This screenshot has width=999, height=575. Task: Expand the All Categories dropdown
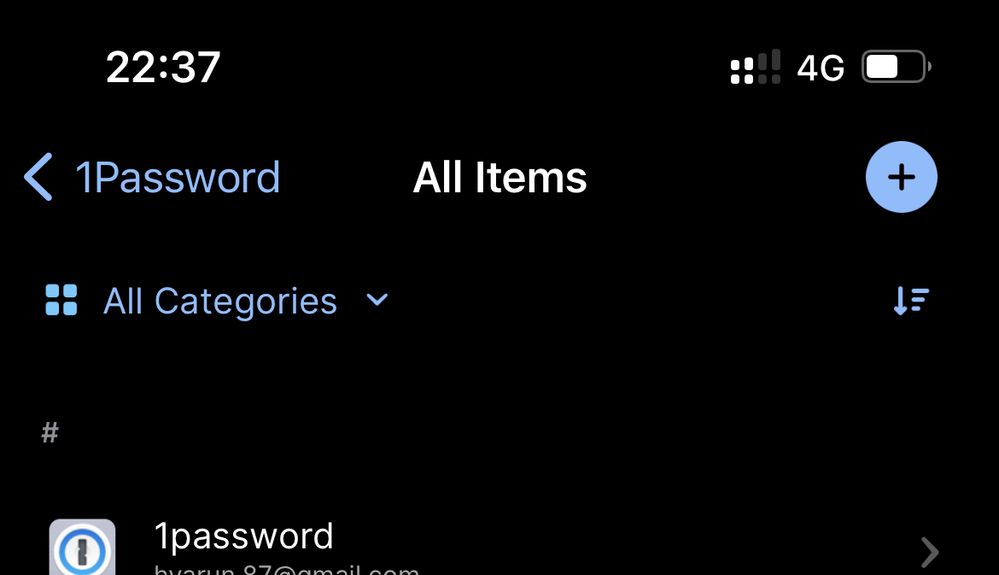pyautogui.click(x=218, y=301)
